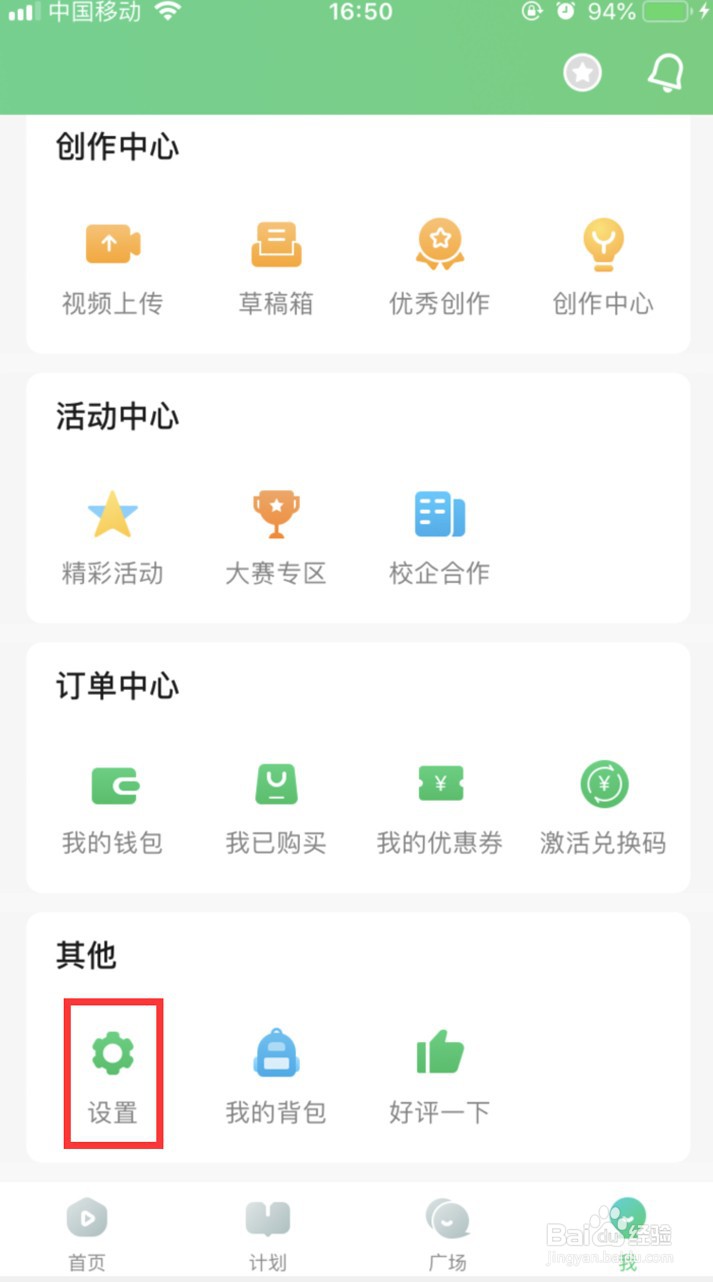Image resolution: width=713 pixels, height=1282 pixels.
Task: Tap the star badge icon in header
Action: pyautogui.click(x=583, y=73)
